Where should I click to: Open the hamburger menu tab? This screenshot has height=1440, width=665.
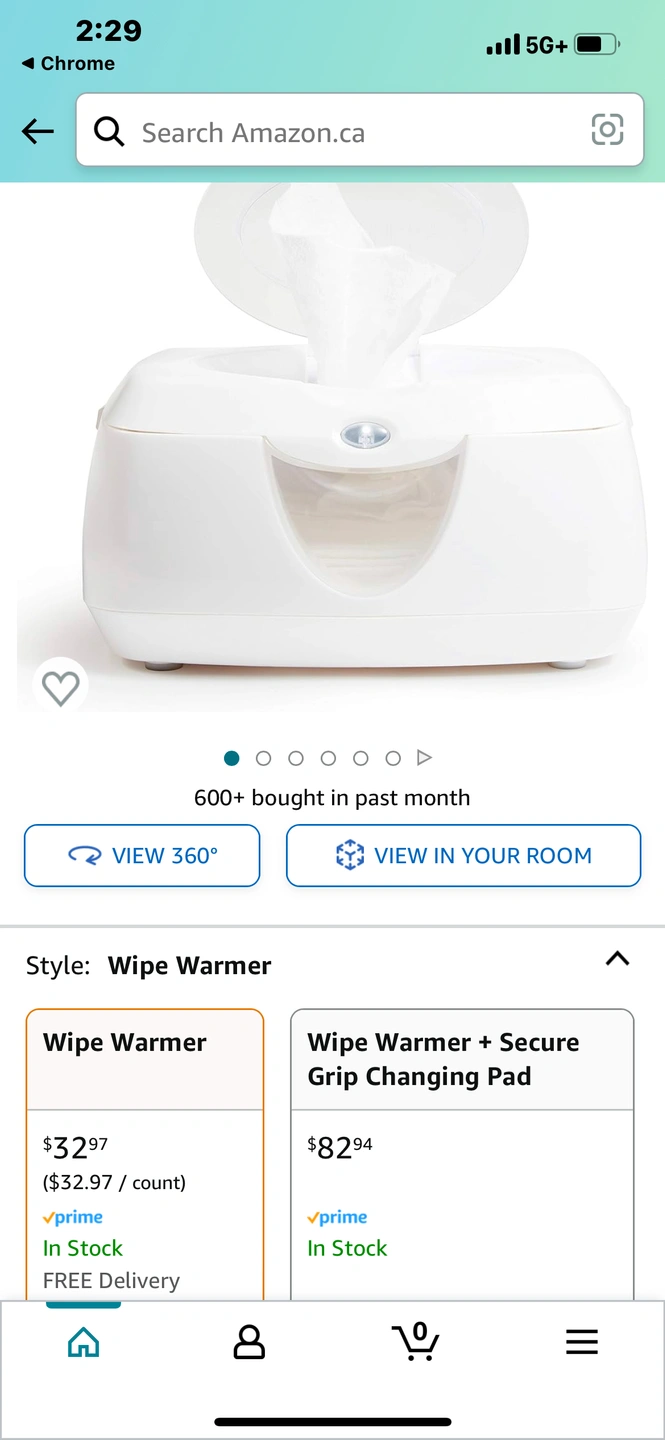point(582,1342)
